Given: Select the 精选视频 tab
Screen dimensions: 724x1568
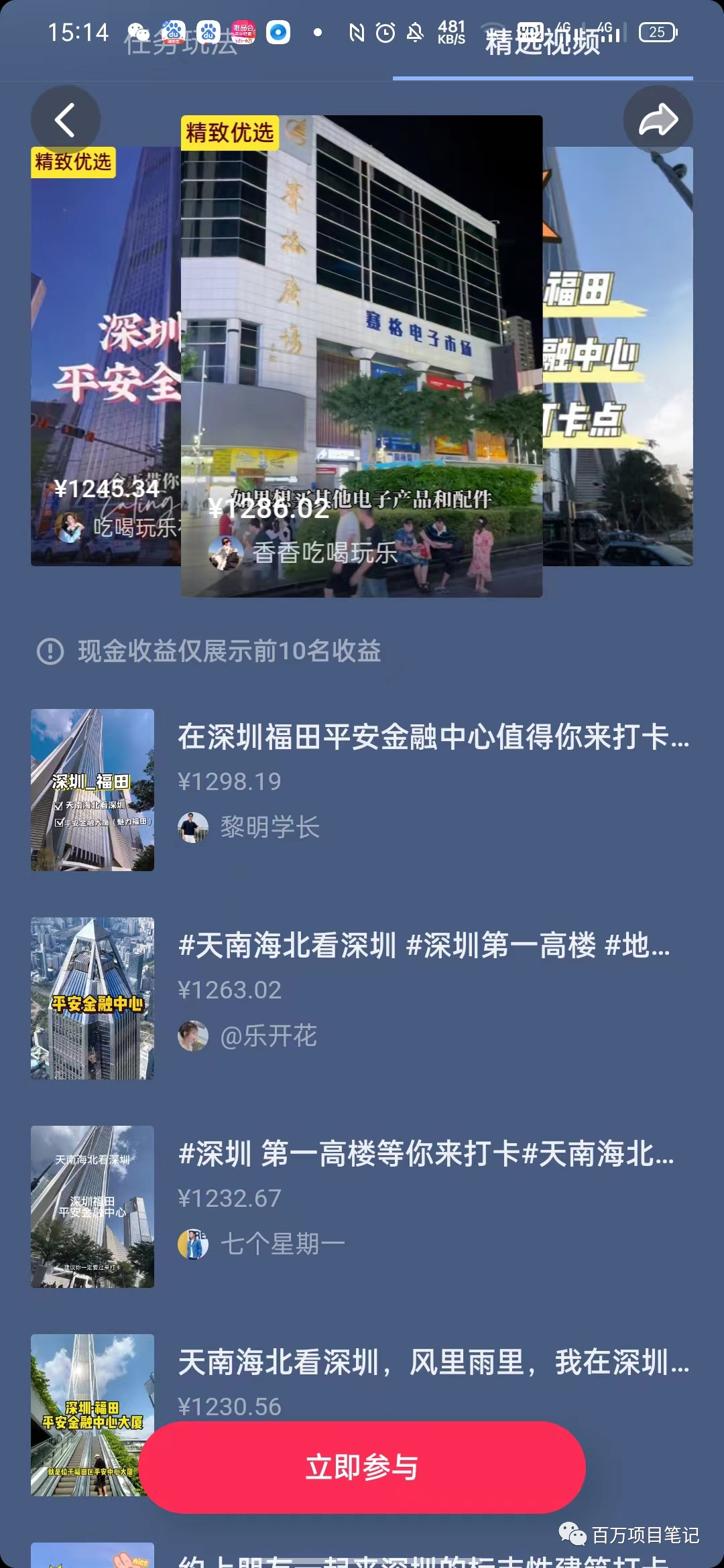Looking at the screenshot, I should (542, 44).
